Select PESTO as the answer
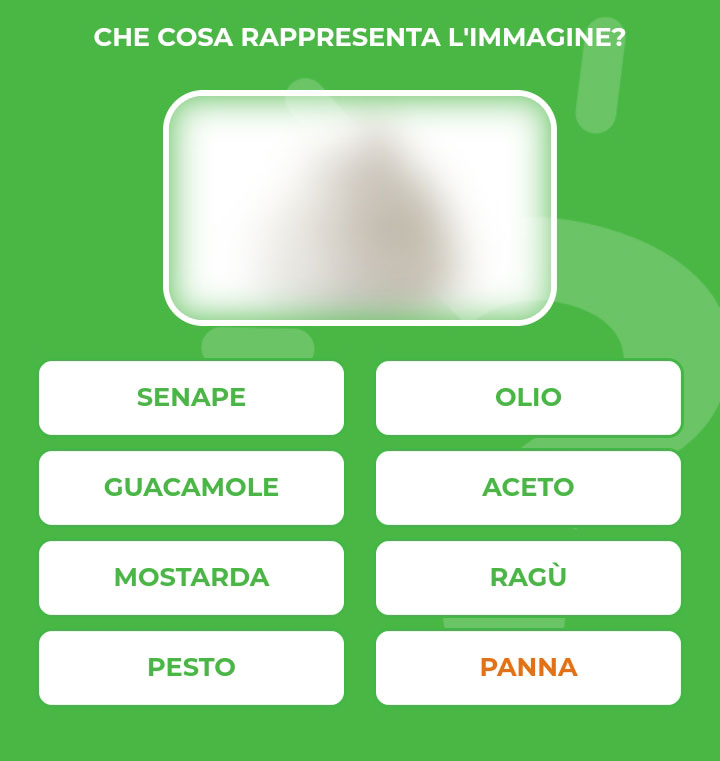This screenshot has width=720, height=761. pos(191,667)
